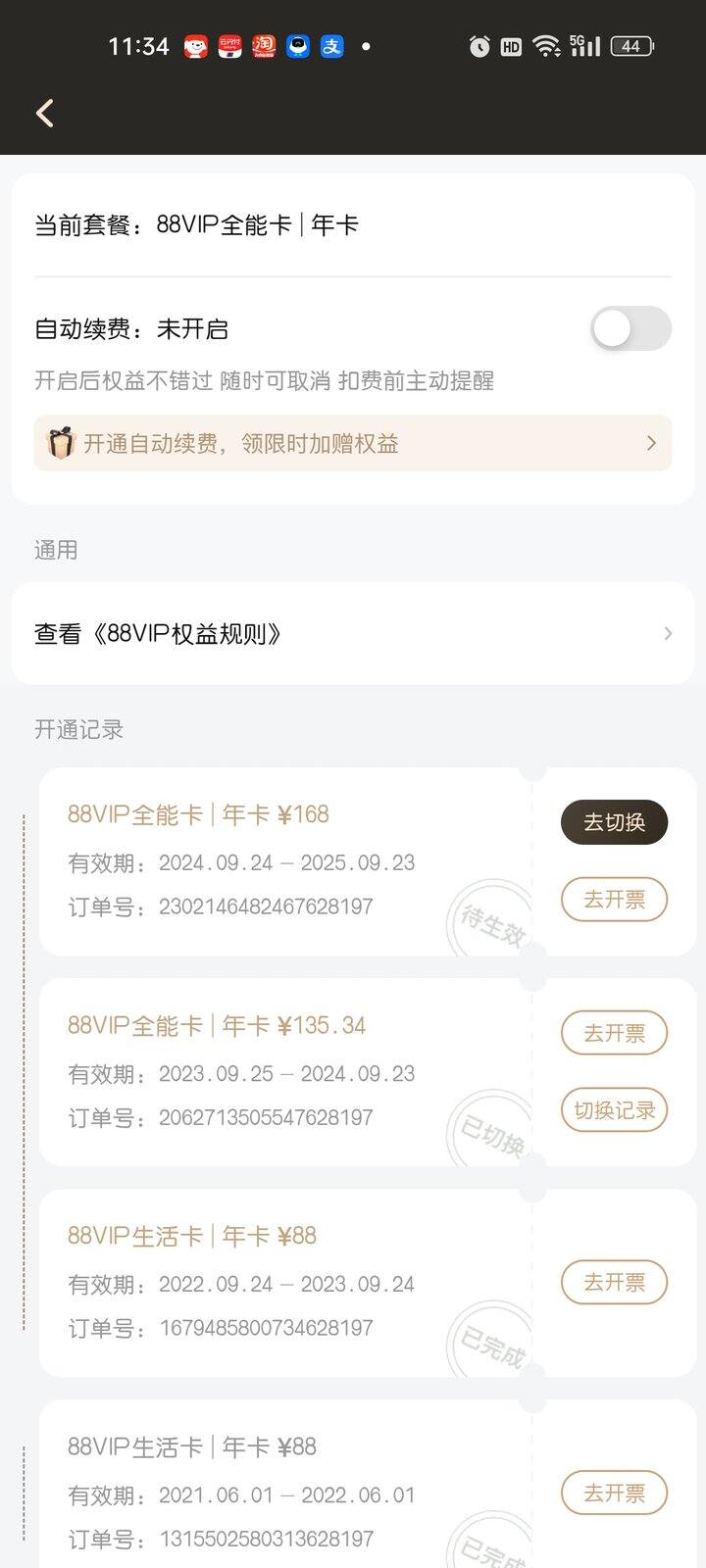Request invoice for the ¥135.34 order
Image resolution: width=706 pixels, height=1568 pixels.
(614, 1033)
